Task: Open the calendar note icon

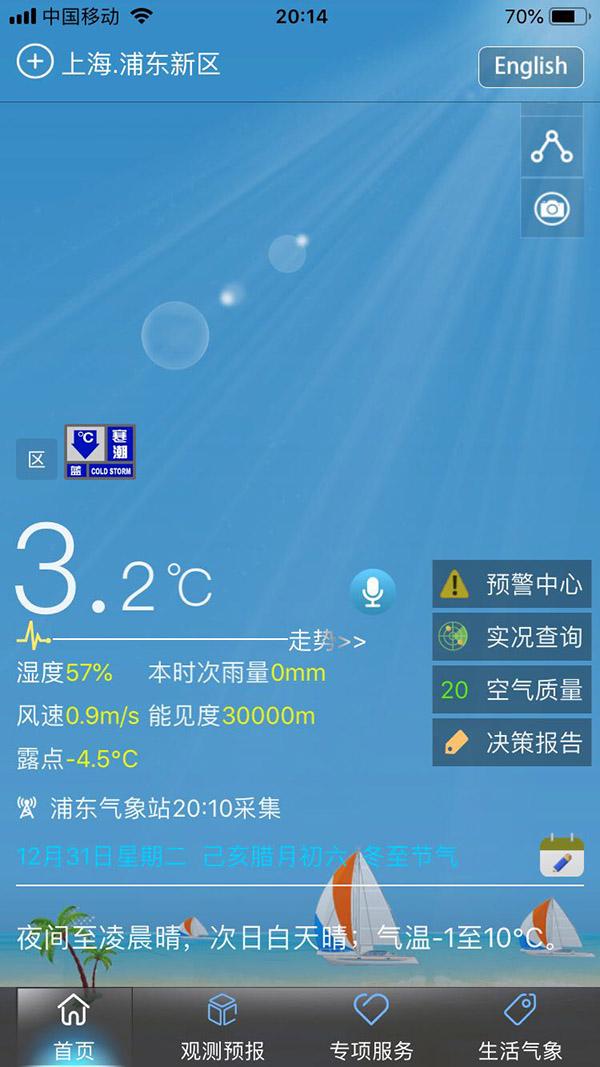Action: 561,857
